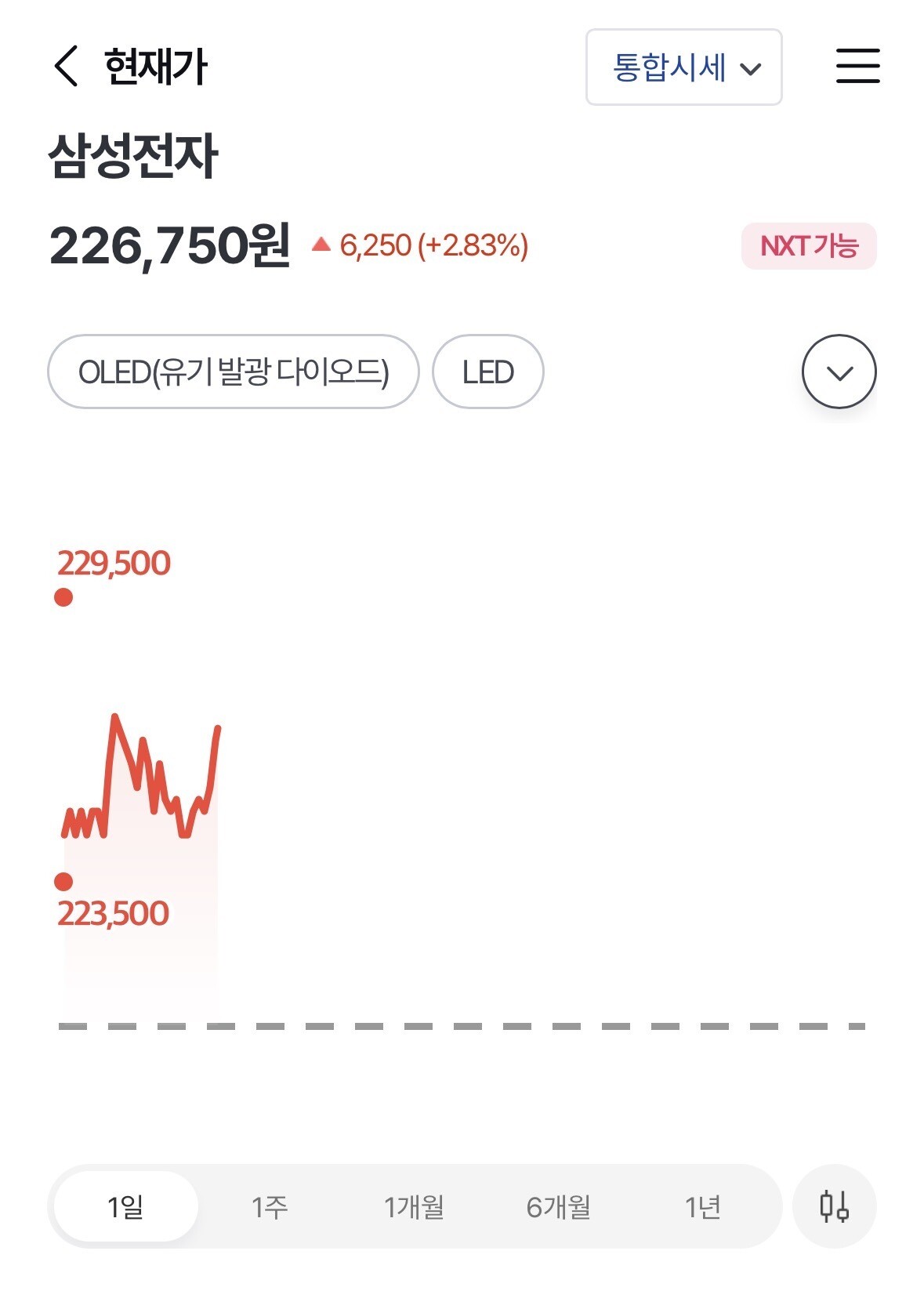Switch chart to 6개월 period

pos(558,1206)
